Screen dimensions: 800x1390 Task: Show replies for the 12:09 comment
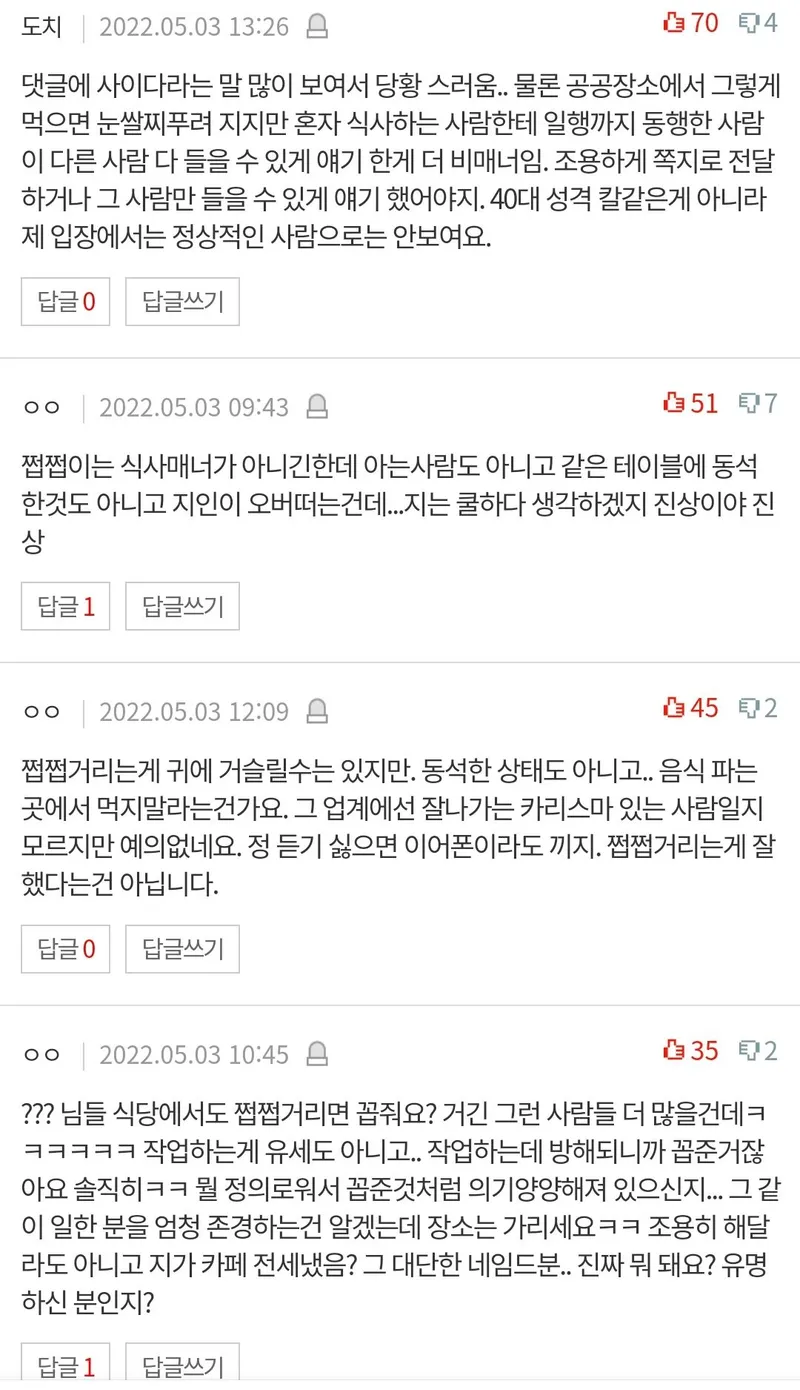(66, 949)
